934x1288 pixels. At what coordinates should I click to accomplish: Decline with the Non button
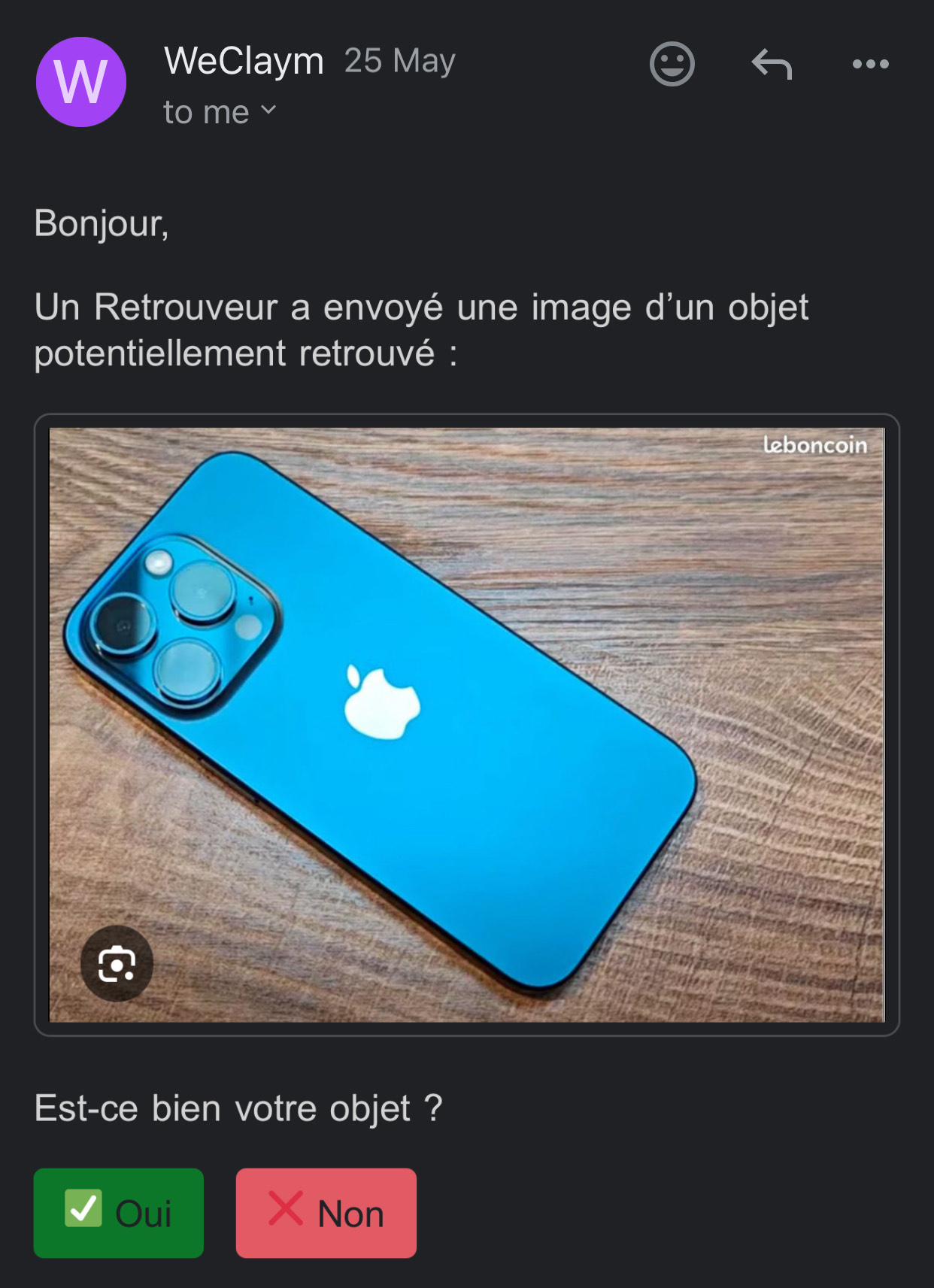[326, 1213]
